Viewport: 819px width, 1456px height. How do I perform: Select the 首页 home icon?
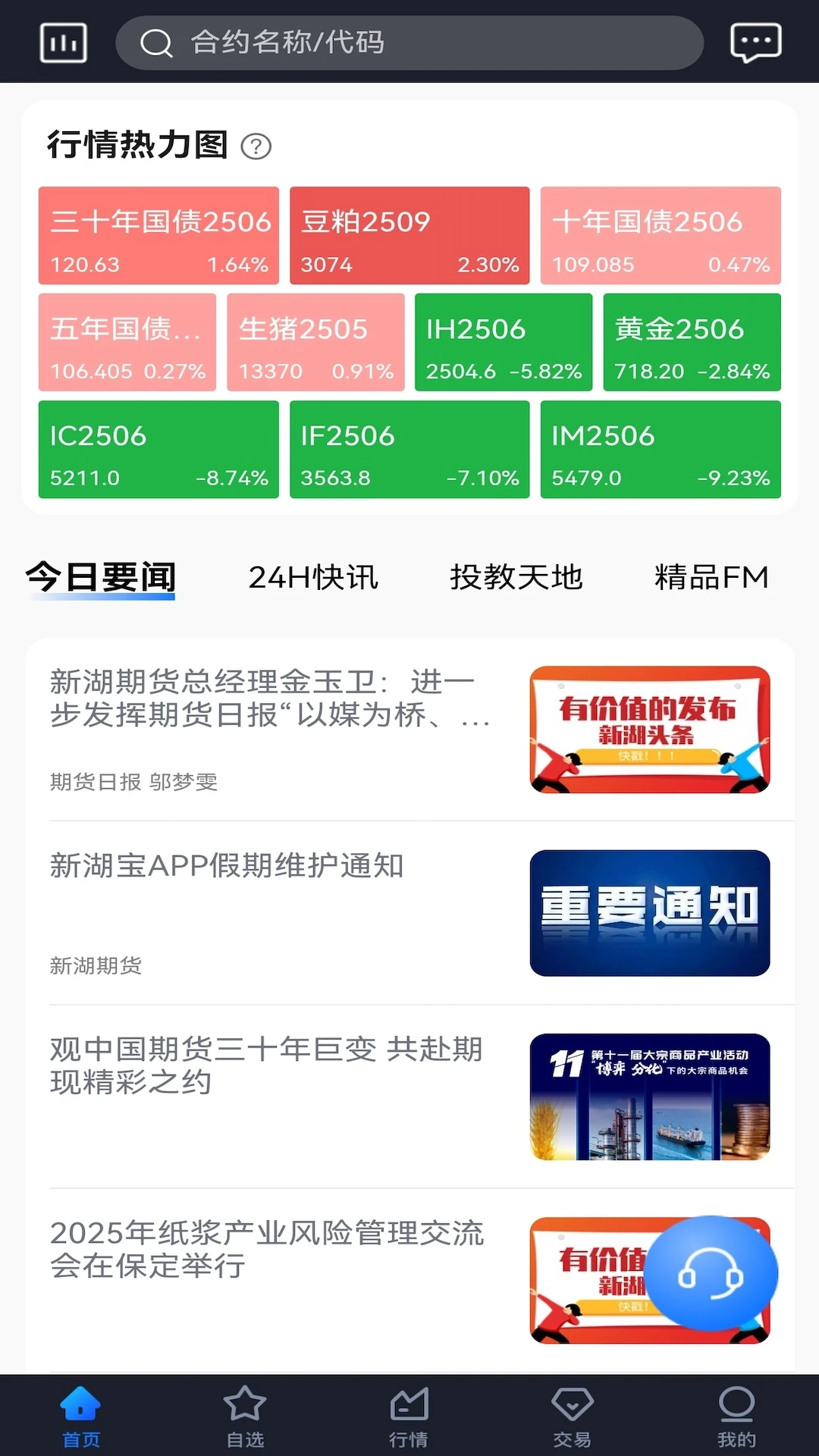click(x=81, y=1410)
